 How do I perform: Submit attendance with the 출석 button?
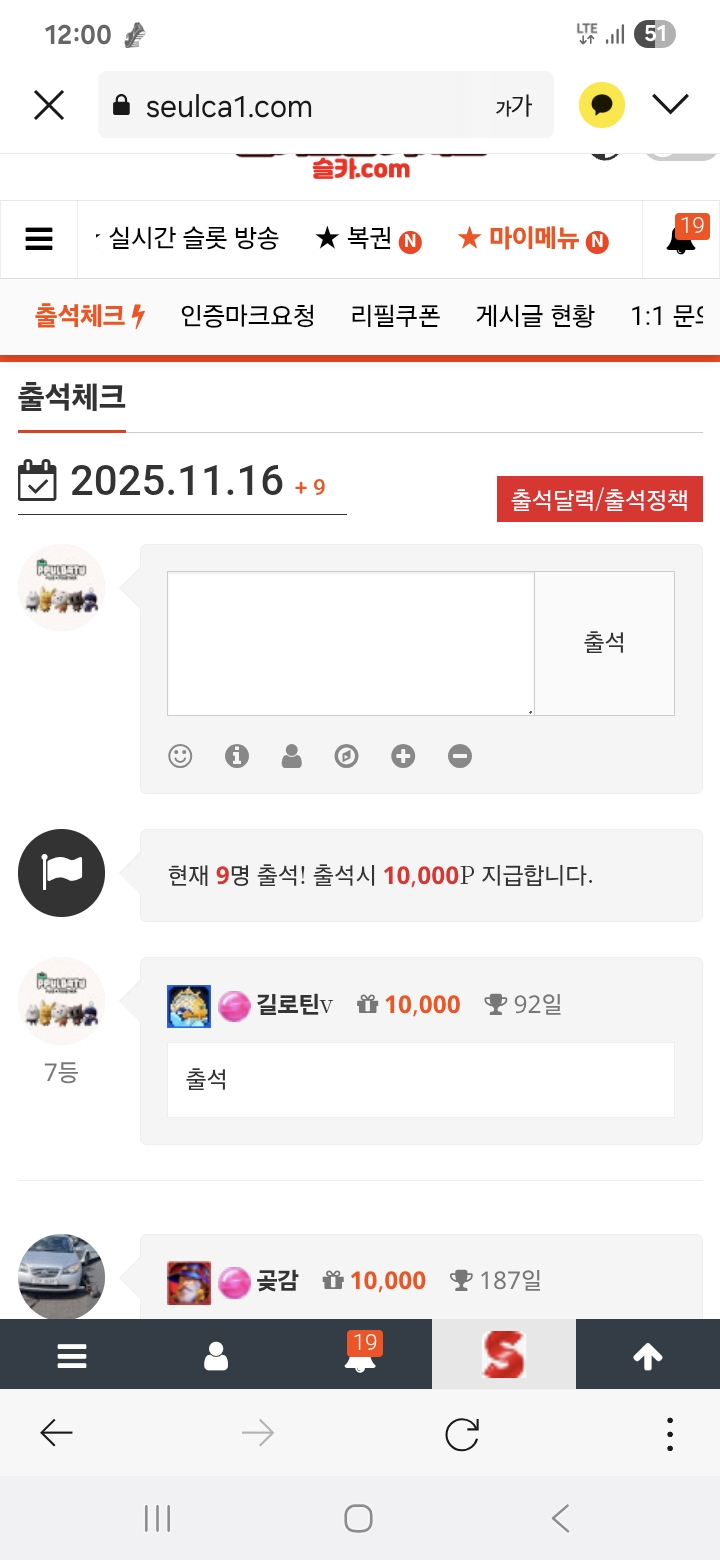click(x=604, y=643)
